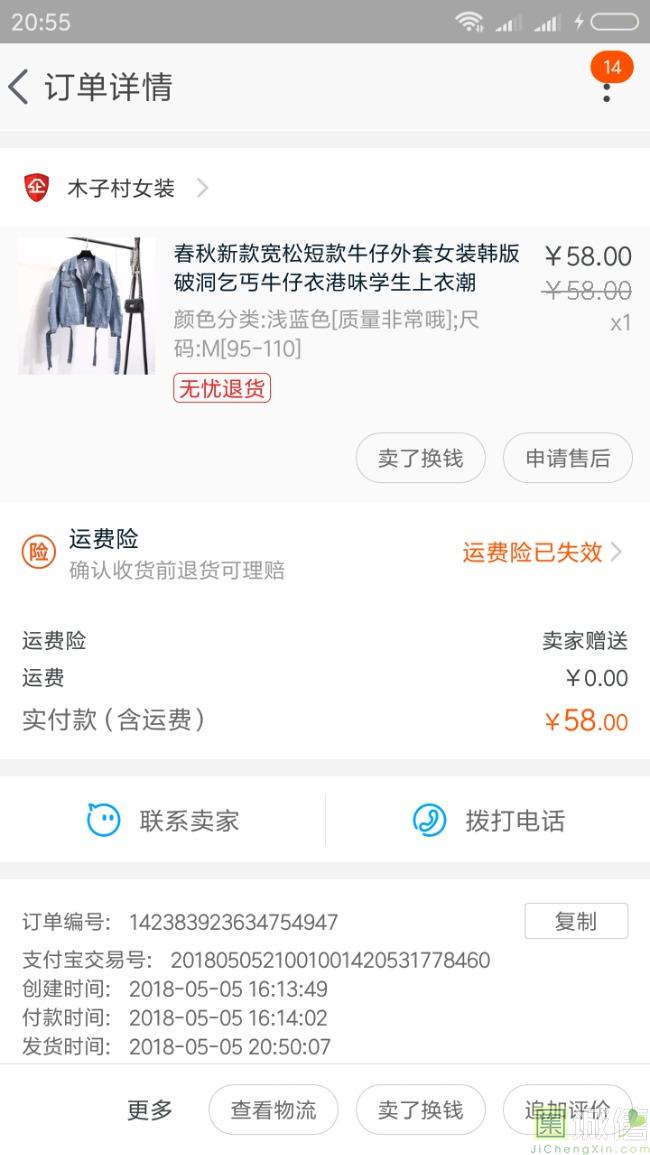Open the three-dot overflow menu

tap(606, 88)
